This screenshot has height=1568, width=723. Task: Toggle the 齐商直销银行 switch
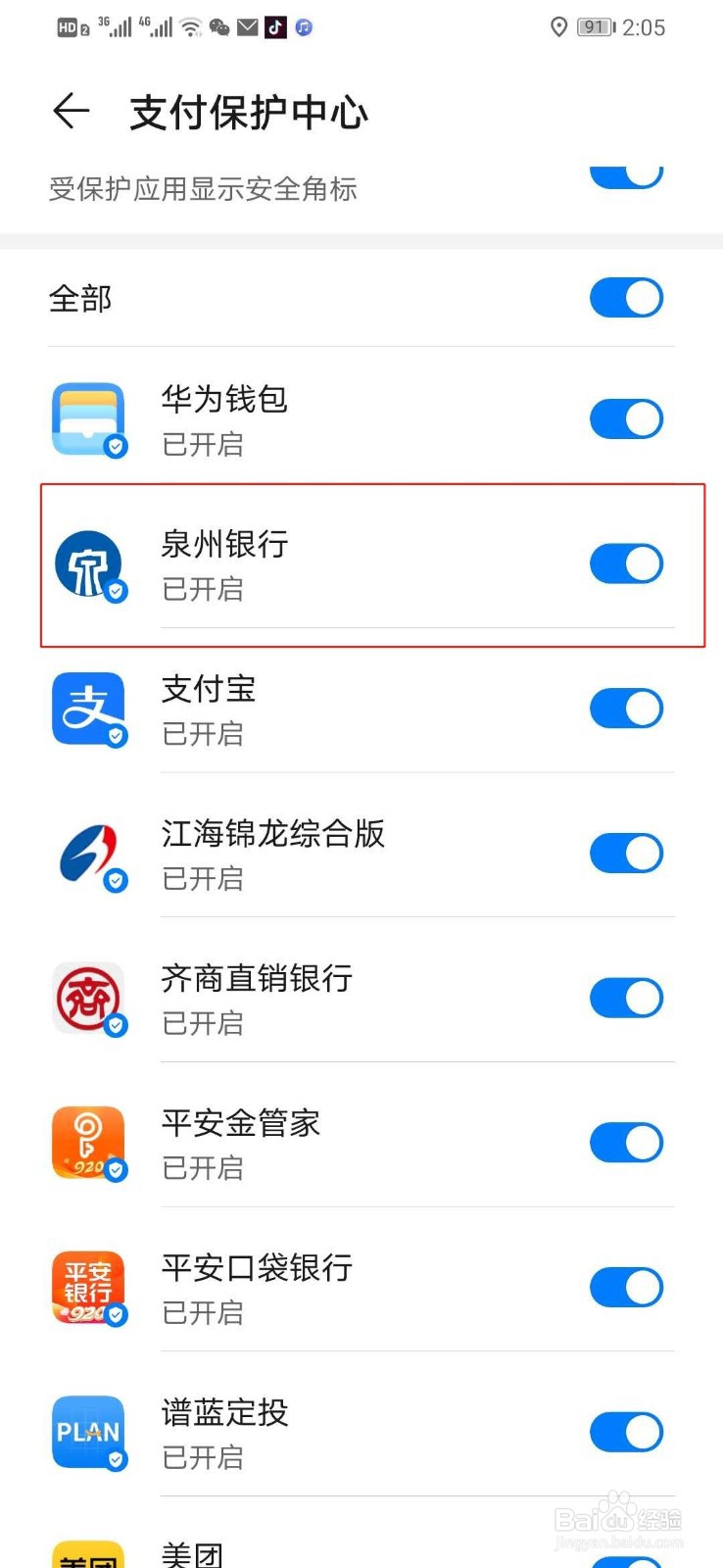pyautogui.click(x=626, y=998)
